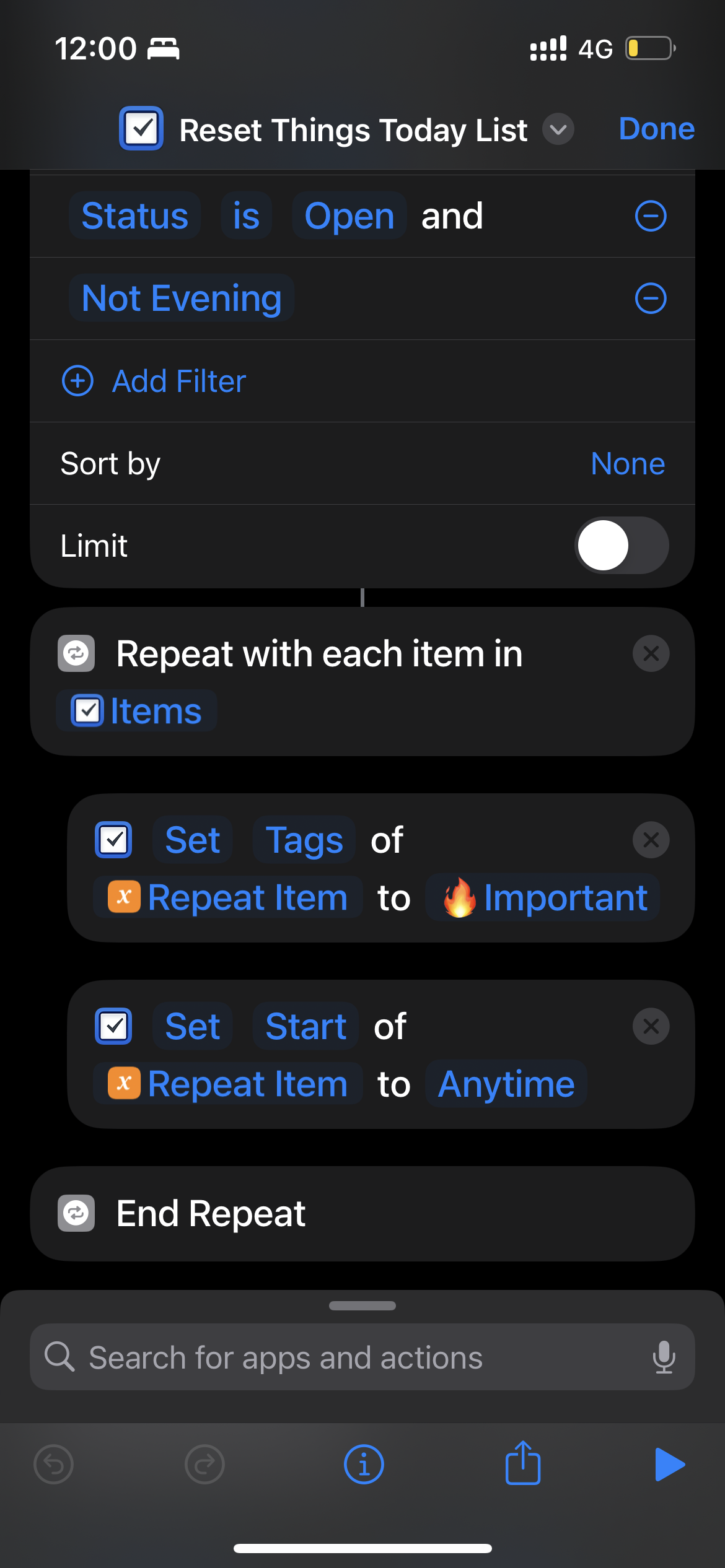
Task: Start voice dictation with microphone
Action: point(663,1357)
